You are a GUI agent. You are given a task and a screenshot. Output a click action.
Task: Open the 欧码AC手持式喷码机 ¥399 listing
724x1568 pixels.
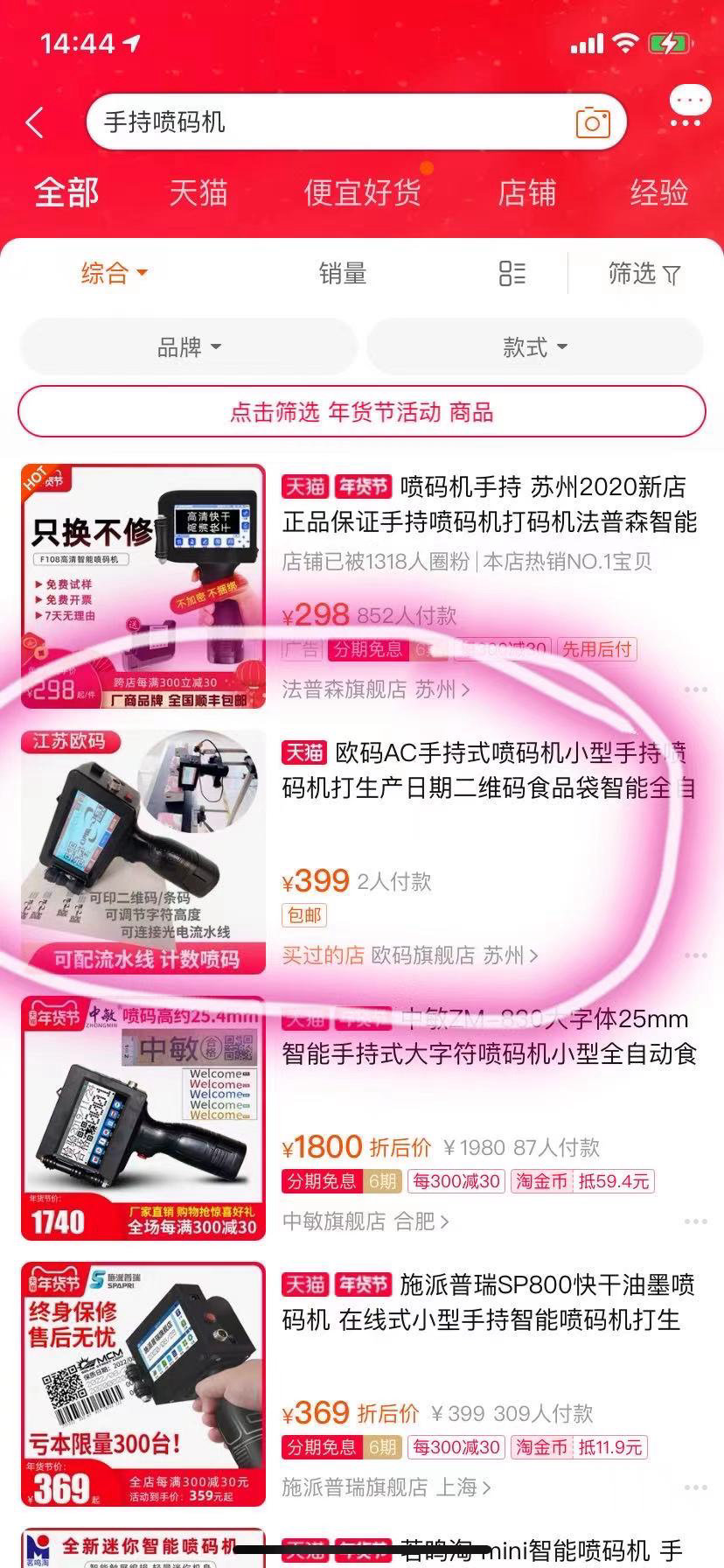point(488,770)
